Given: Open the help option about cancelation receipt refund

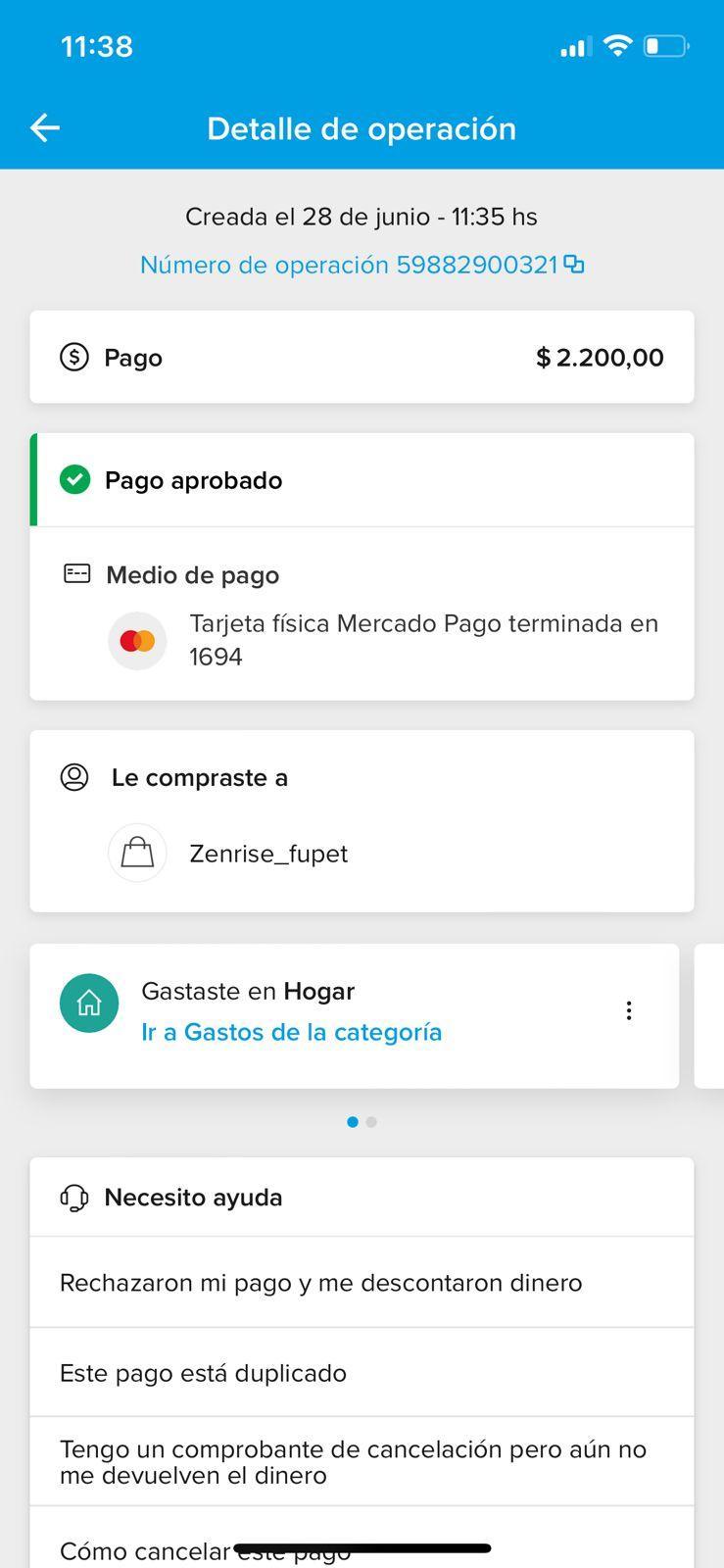Looking at the screenshot, I should [353, 1461].
